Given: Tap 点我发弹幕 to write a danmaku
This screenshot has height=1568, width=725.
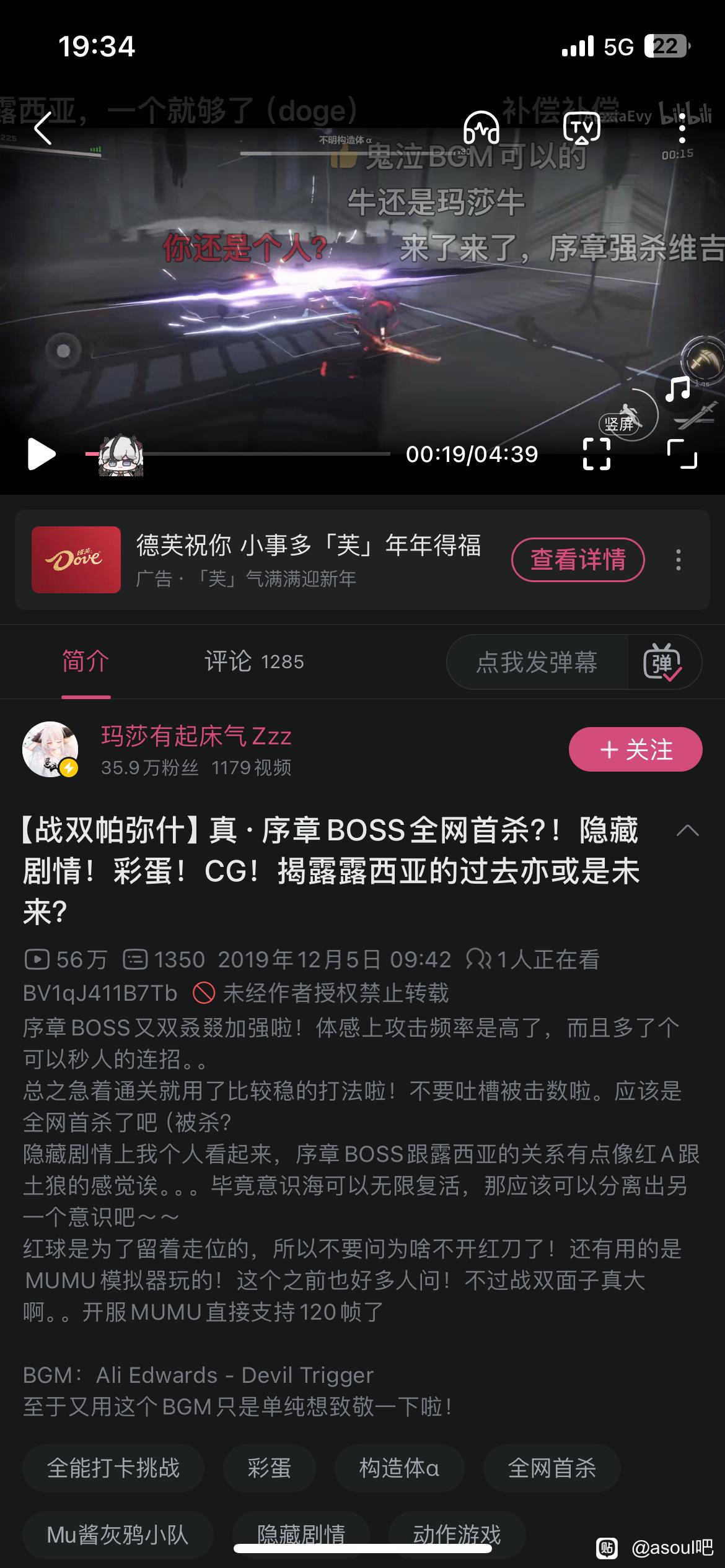Looking at the screenshot, I should point(537,662).
